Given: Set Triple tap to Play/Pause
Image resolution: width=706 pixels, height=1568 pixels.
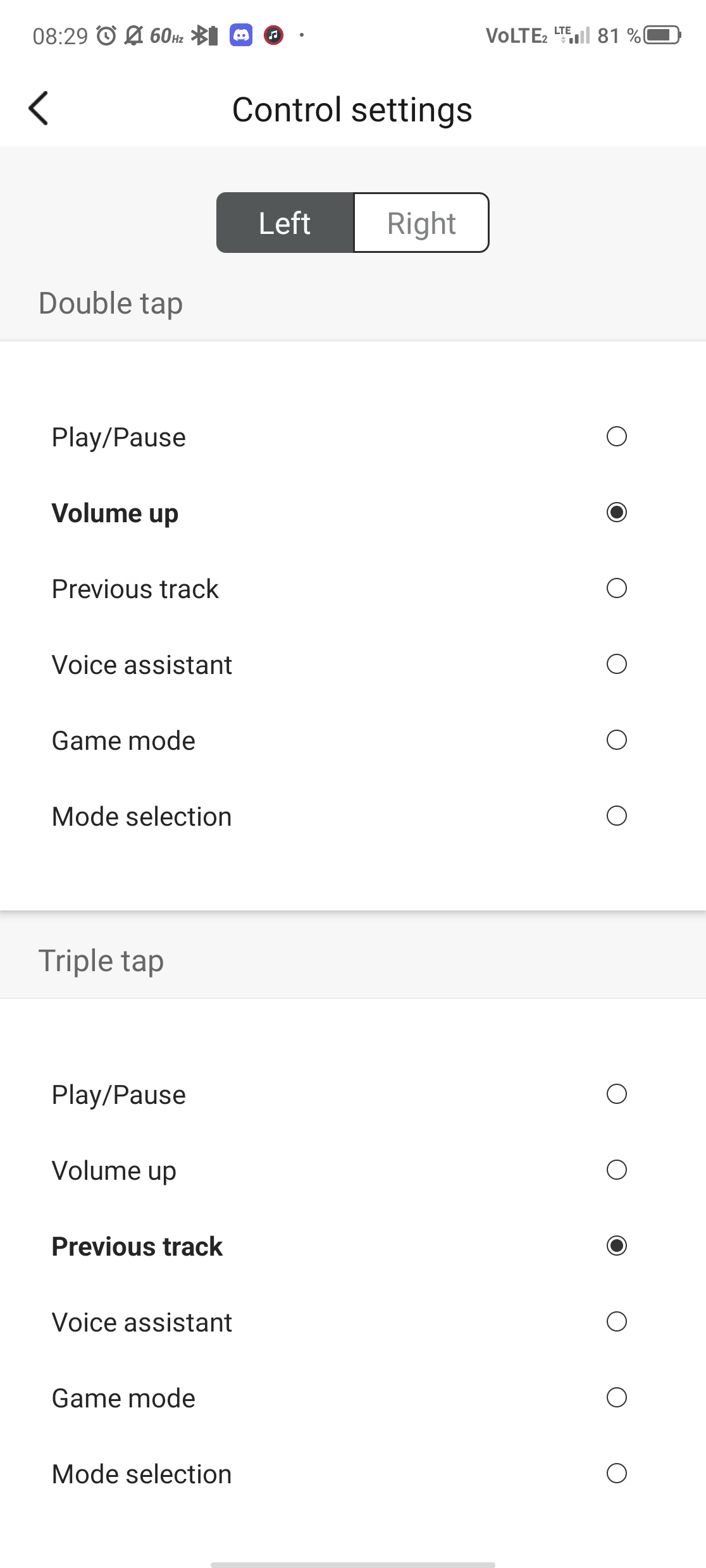Looking at the screenshot, I should point(353,1094).
